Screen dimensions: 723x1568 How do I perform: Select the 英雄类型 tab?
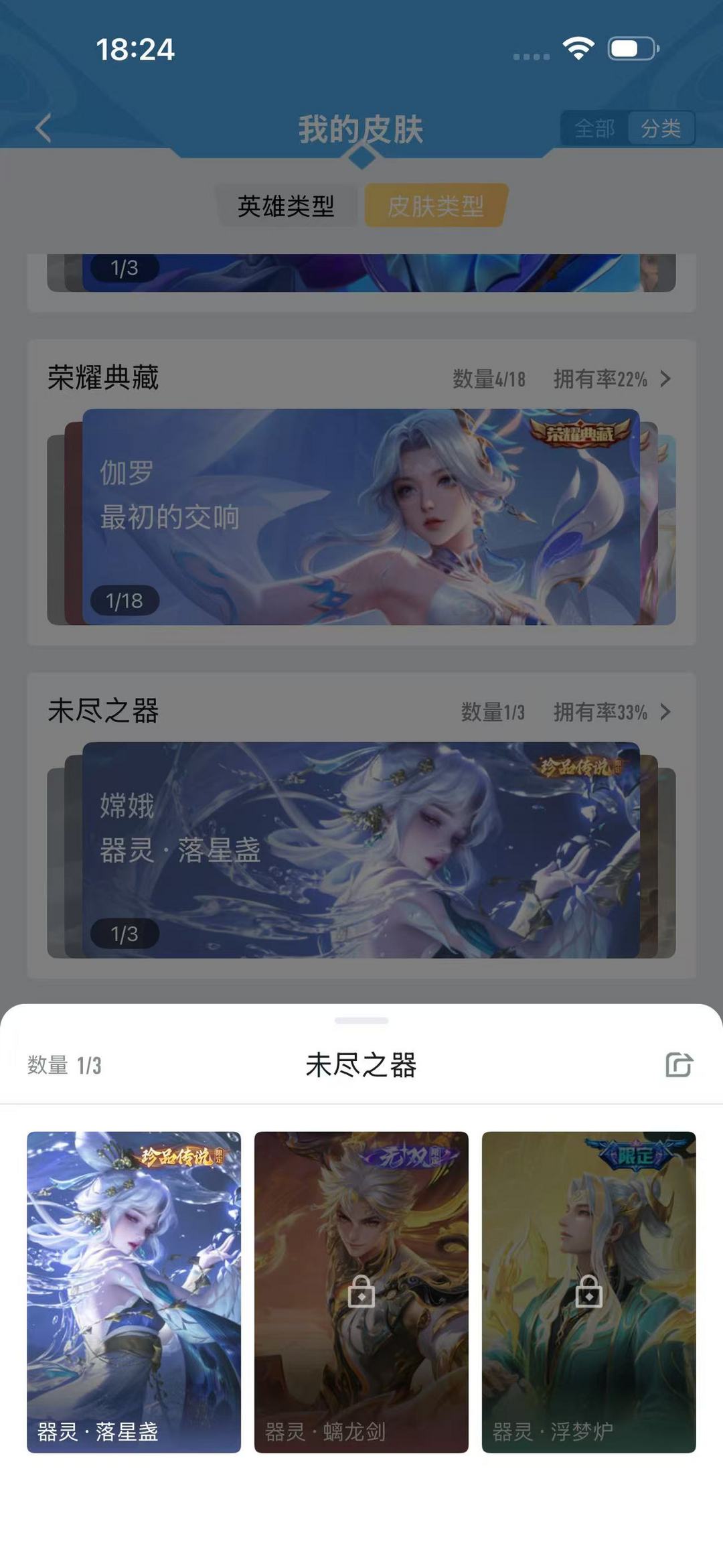pyautogui.click(x=286, y=206)
